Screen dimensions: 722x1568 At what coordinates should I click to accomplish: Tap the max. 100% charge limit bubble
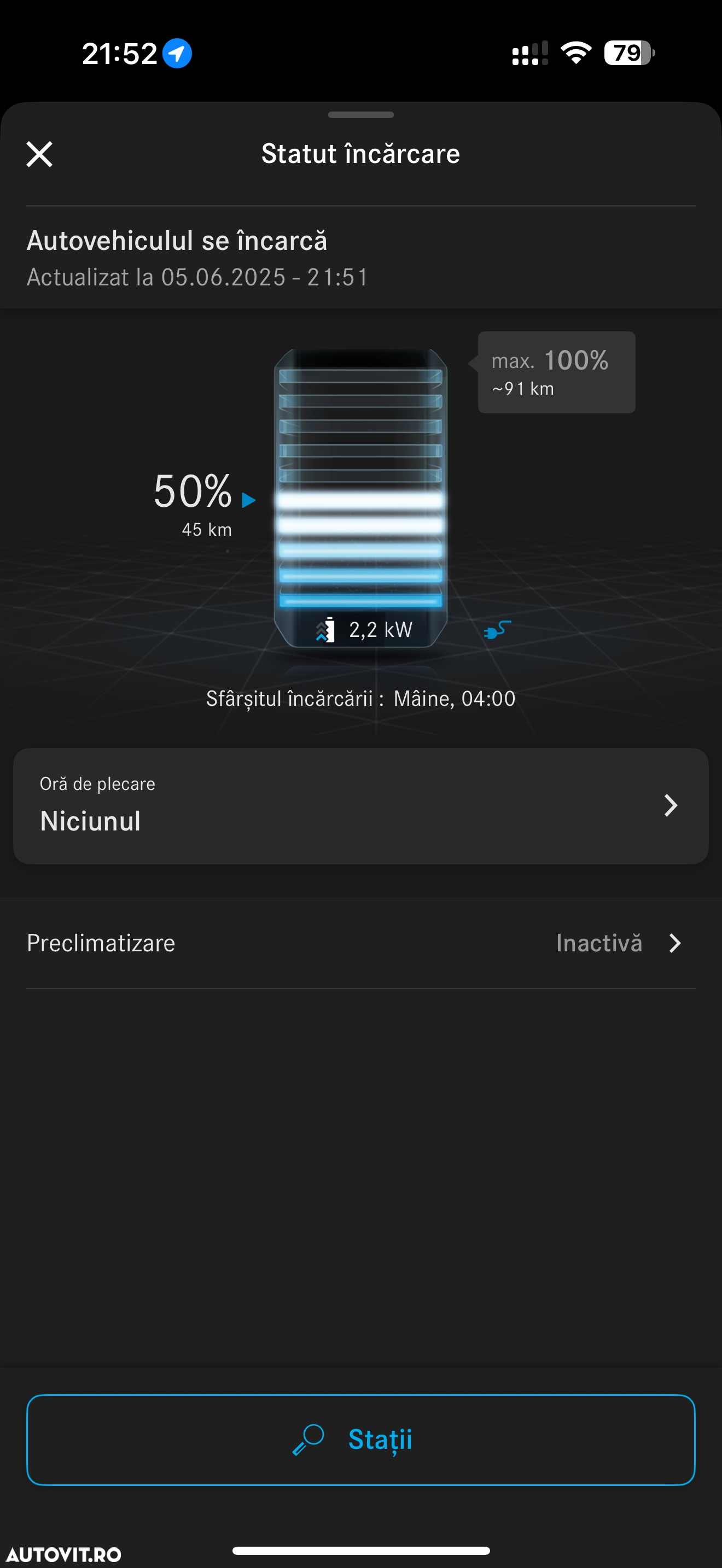pos(556,372)
